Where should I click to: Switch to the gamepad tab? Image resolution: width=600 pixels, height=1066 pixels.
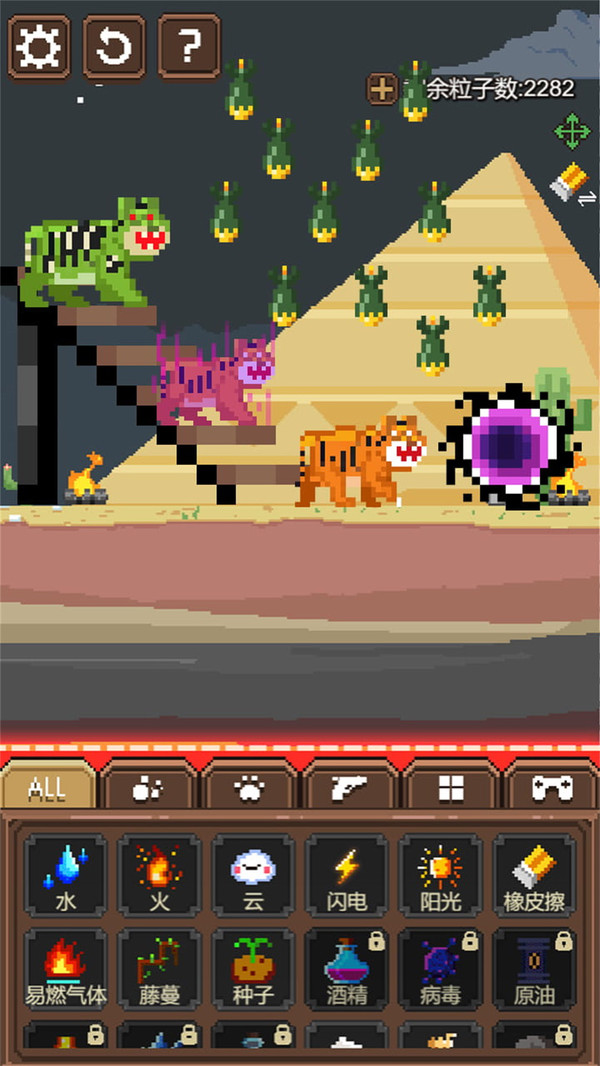point(551,789)
